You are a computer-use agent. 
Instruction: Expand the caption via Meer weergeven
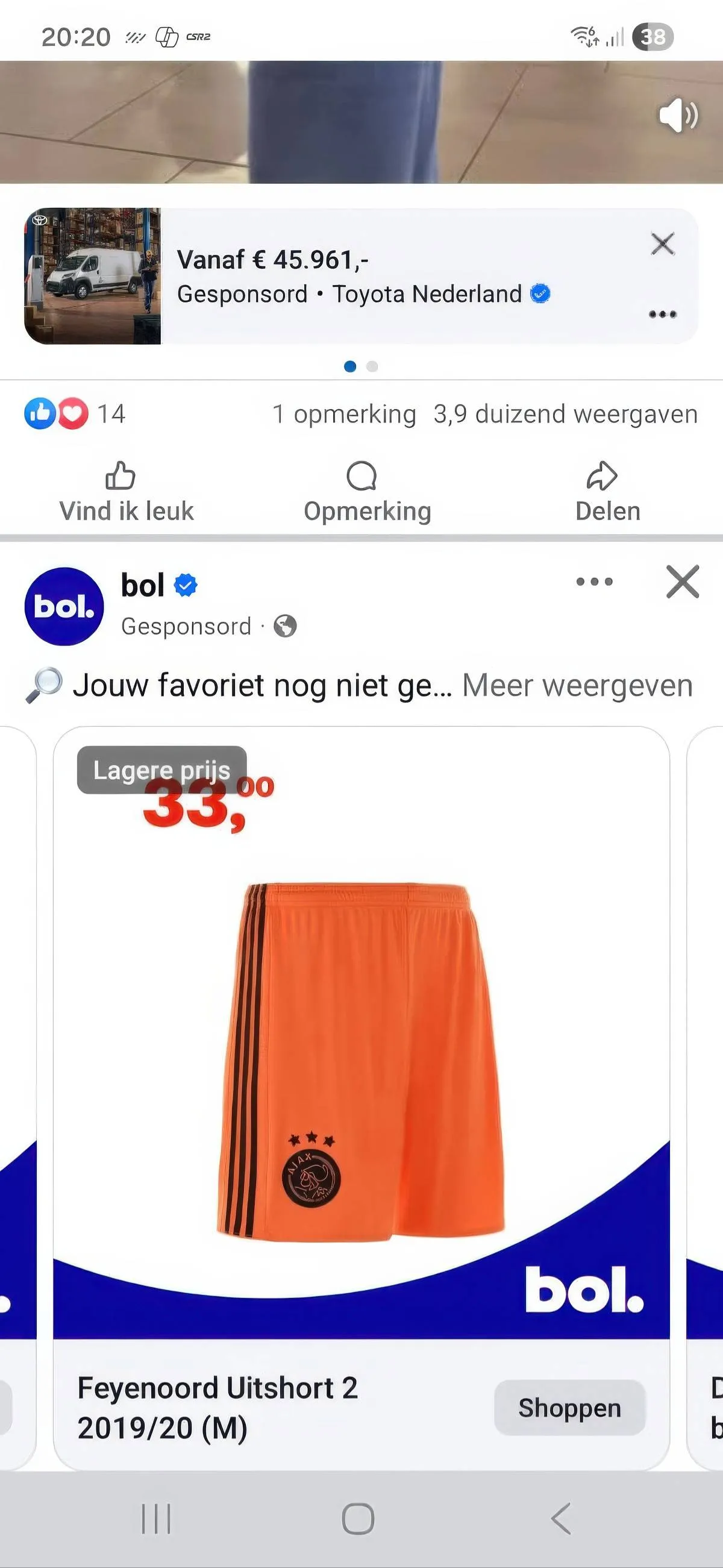pos(577,685)
